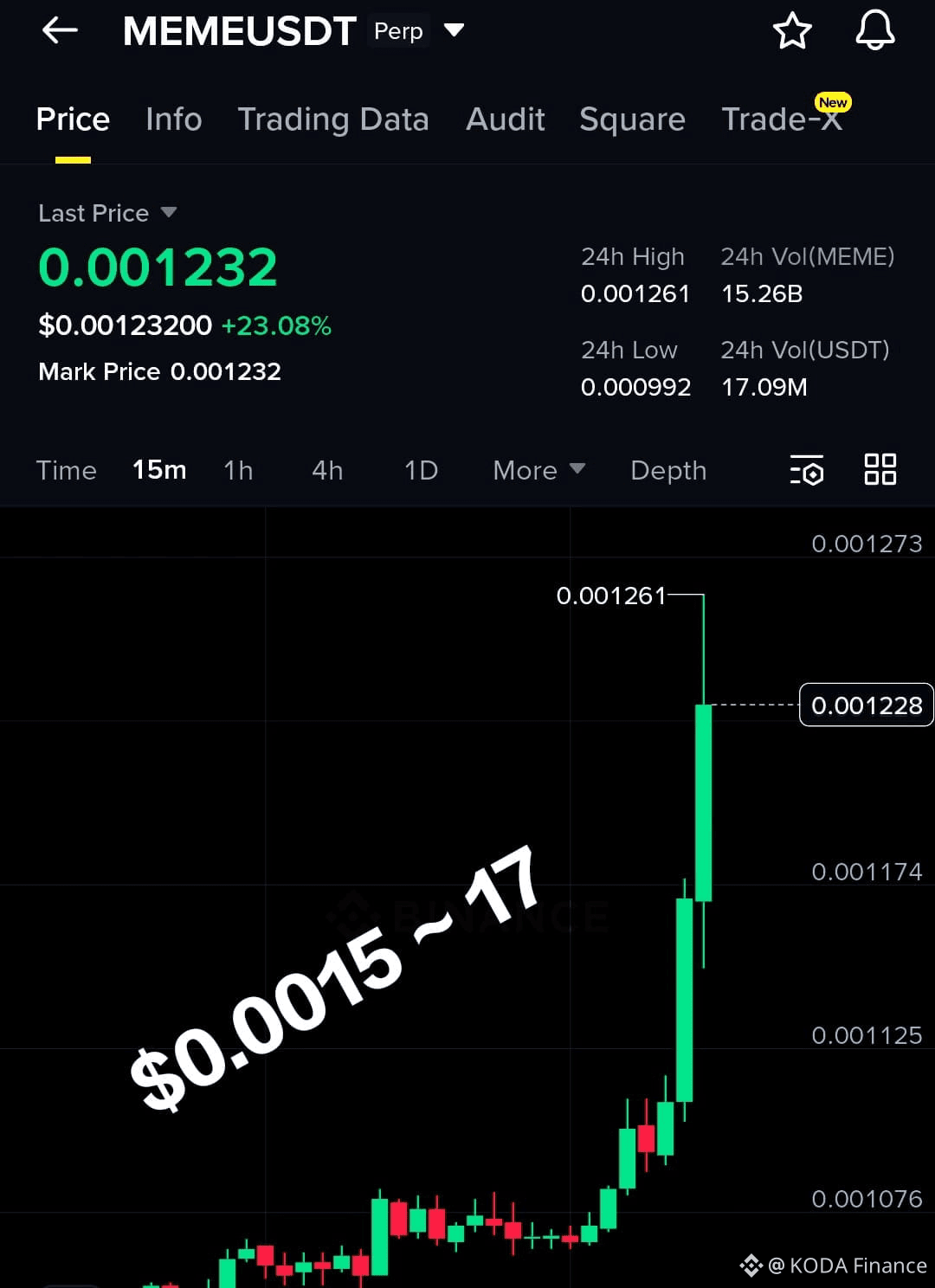
Task: Open the chart layout grid icon
Action: coord(880,470)
